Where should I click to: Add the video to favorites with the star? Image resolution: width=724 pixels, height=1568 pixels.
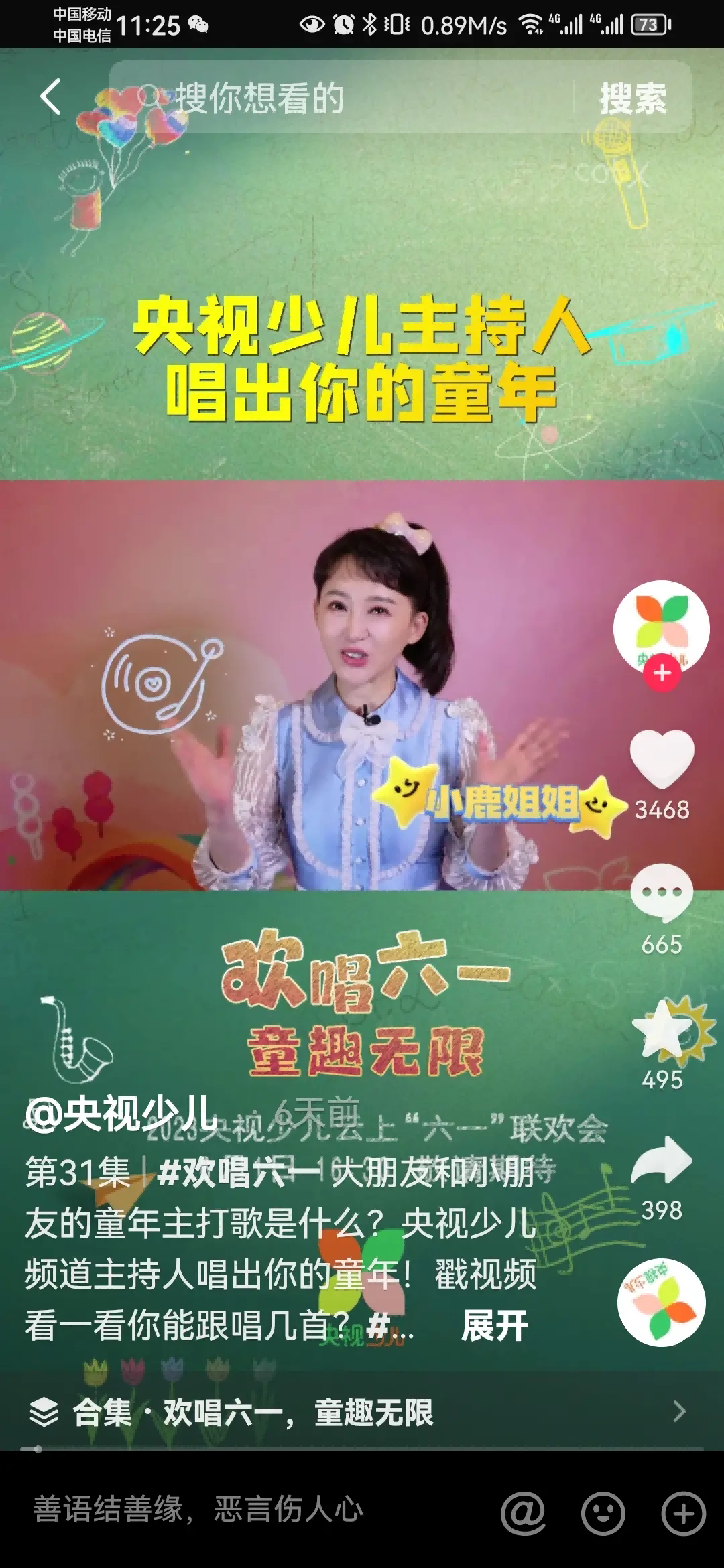pos(662,1030)
